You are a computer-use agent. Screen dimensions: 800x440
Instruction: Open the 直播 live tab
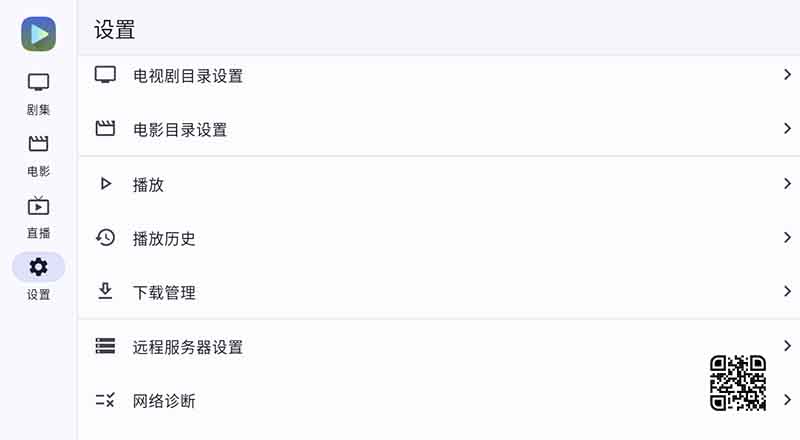tap(38, 217)
